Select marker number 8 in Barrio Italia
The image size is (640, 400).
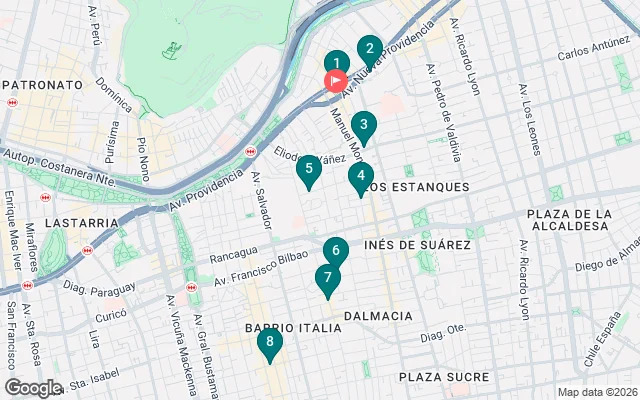click(268, 344)
